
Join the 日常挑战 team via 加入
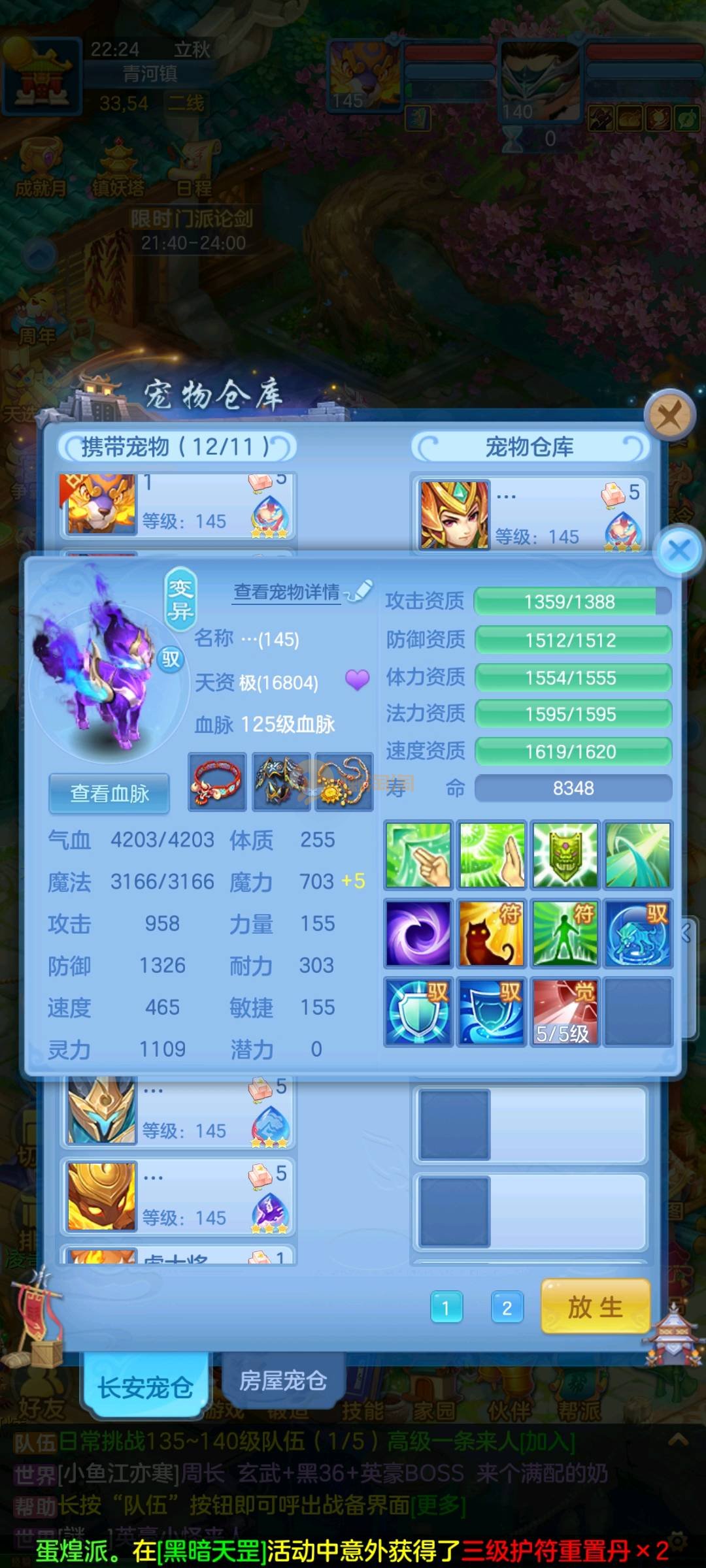click(546, 1442)
